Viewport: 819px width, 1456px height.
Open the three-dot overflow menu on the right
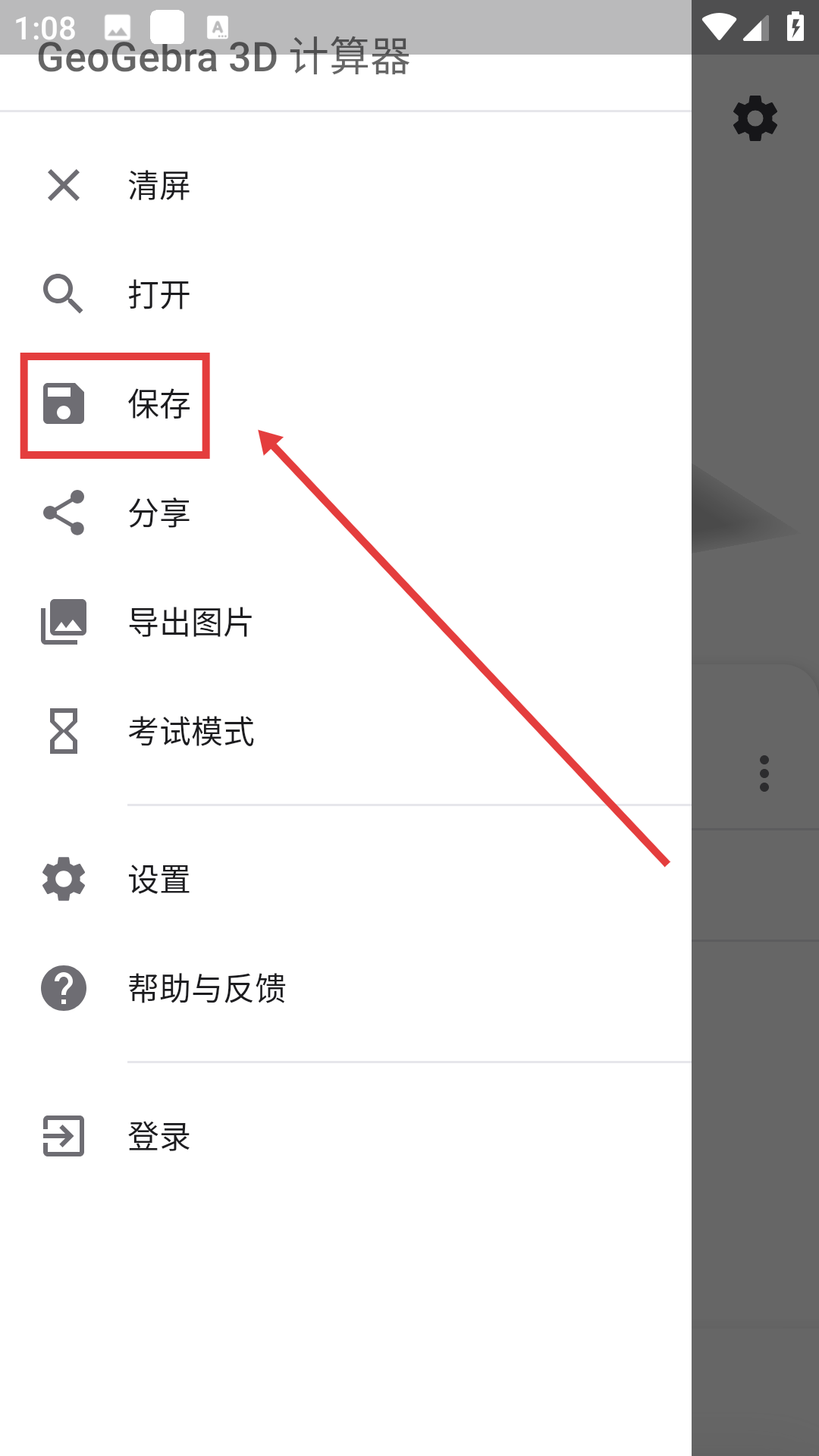click(763, 771)
